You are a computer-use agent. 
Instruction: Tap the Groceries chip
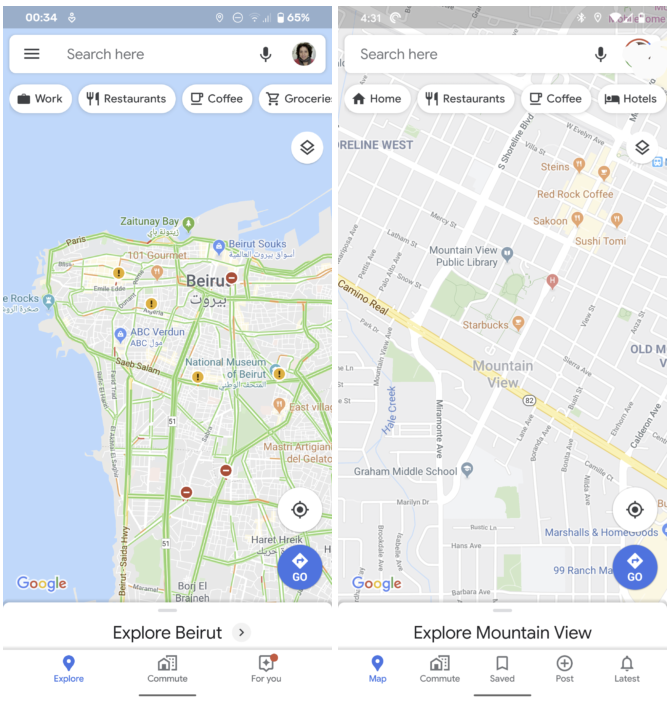(297, 99)
